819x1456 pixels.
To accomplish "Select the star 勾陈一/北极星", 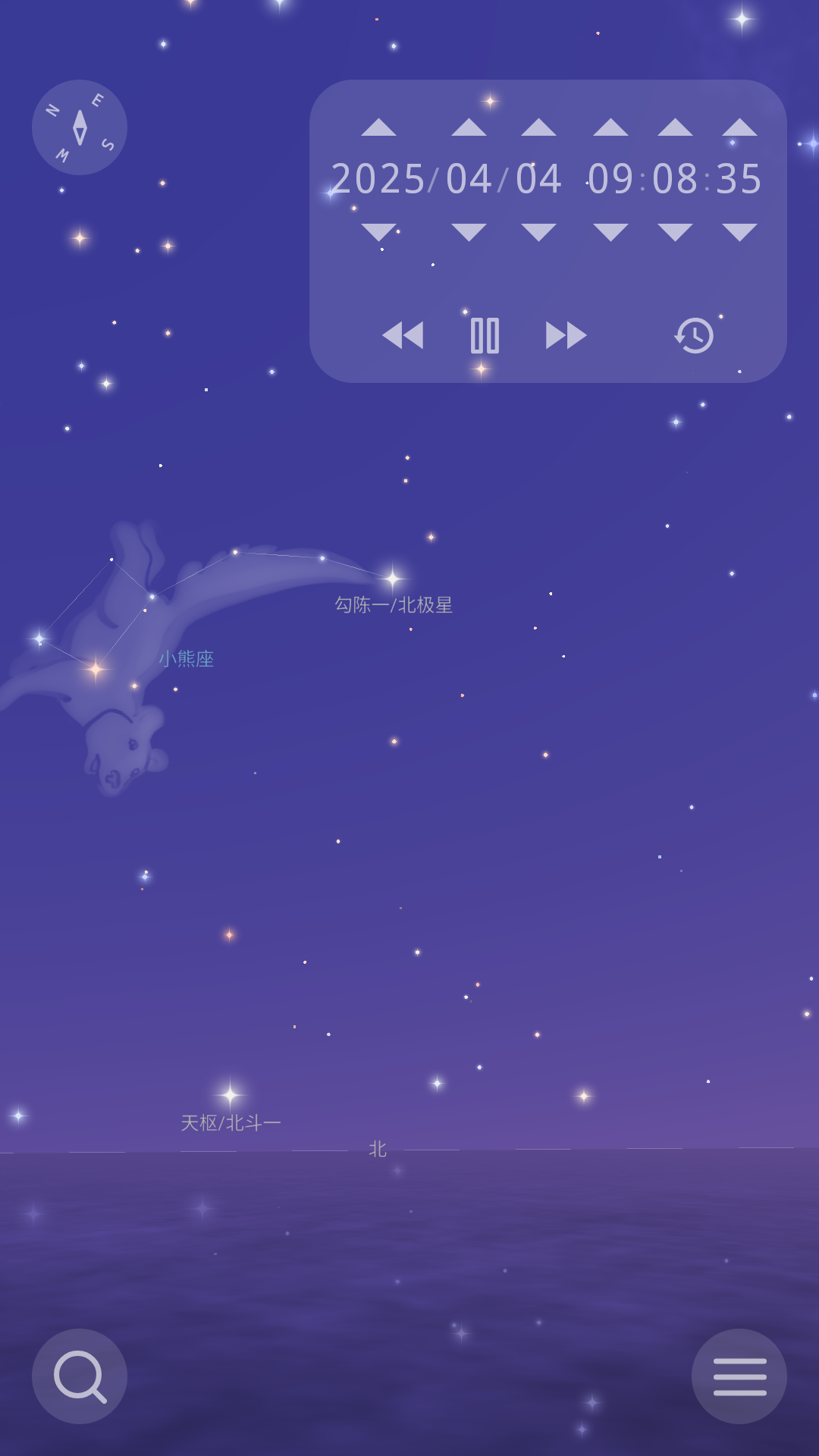I will click(x=393, y=604).
